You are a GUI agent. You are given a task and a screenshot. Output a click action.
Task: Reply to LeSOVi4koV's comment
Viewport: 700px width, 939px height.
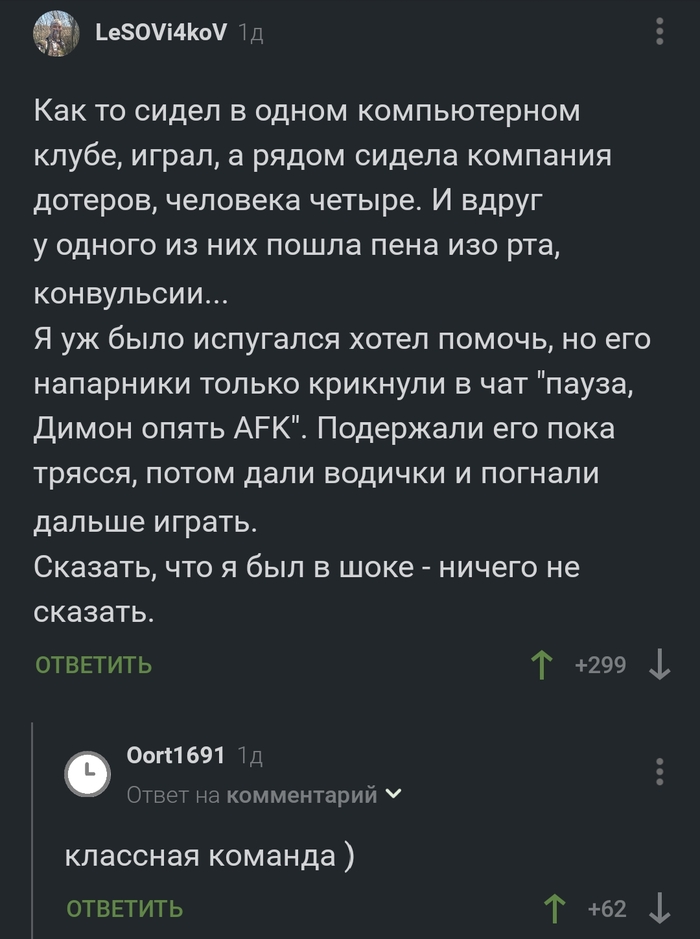click(x=94, y=664)
